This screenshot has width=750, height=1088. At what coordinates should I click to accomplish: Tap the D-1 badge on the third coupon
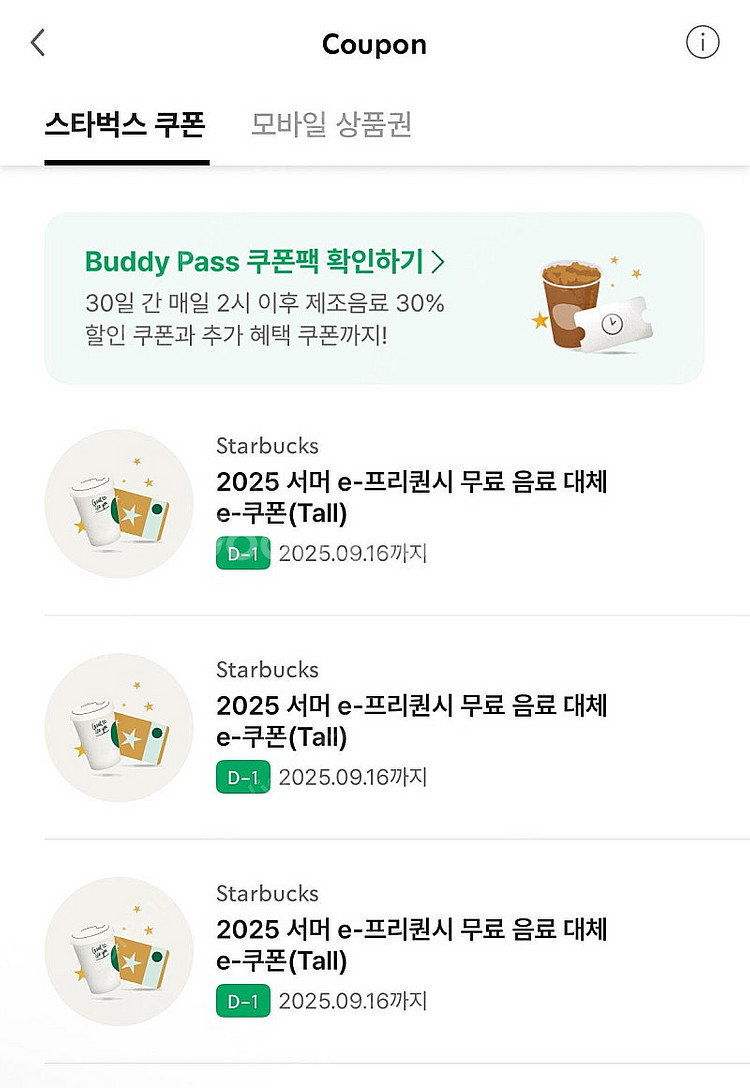pyautogui.click(x=242, y=1001)
